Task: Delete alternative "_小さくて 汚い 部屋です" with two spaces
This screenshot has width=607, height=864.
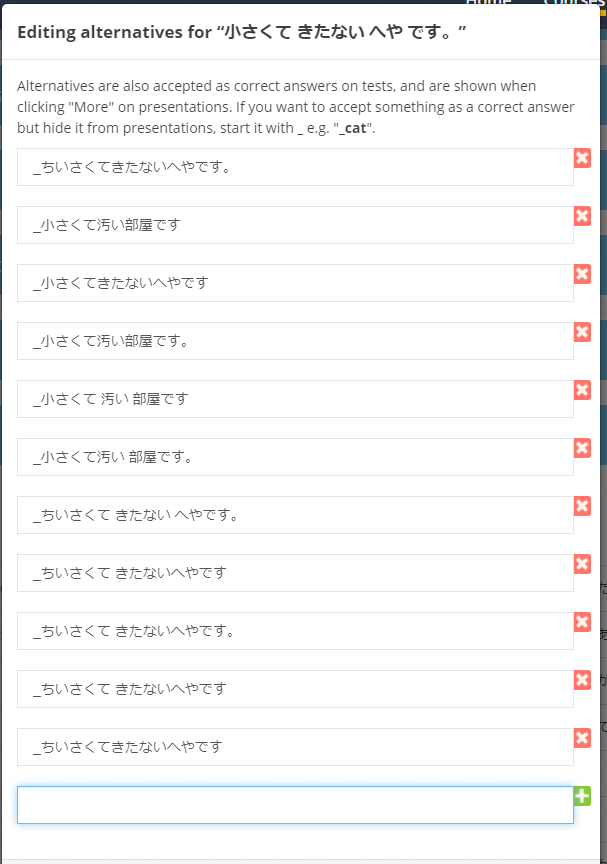Action: 582,390
